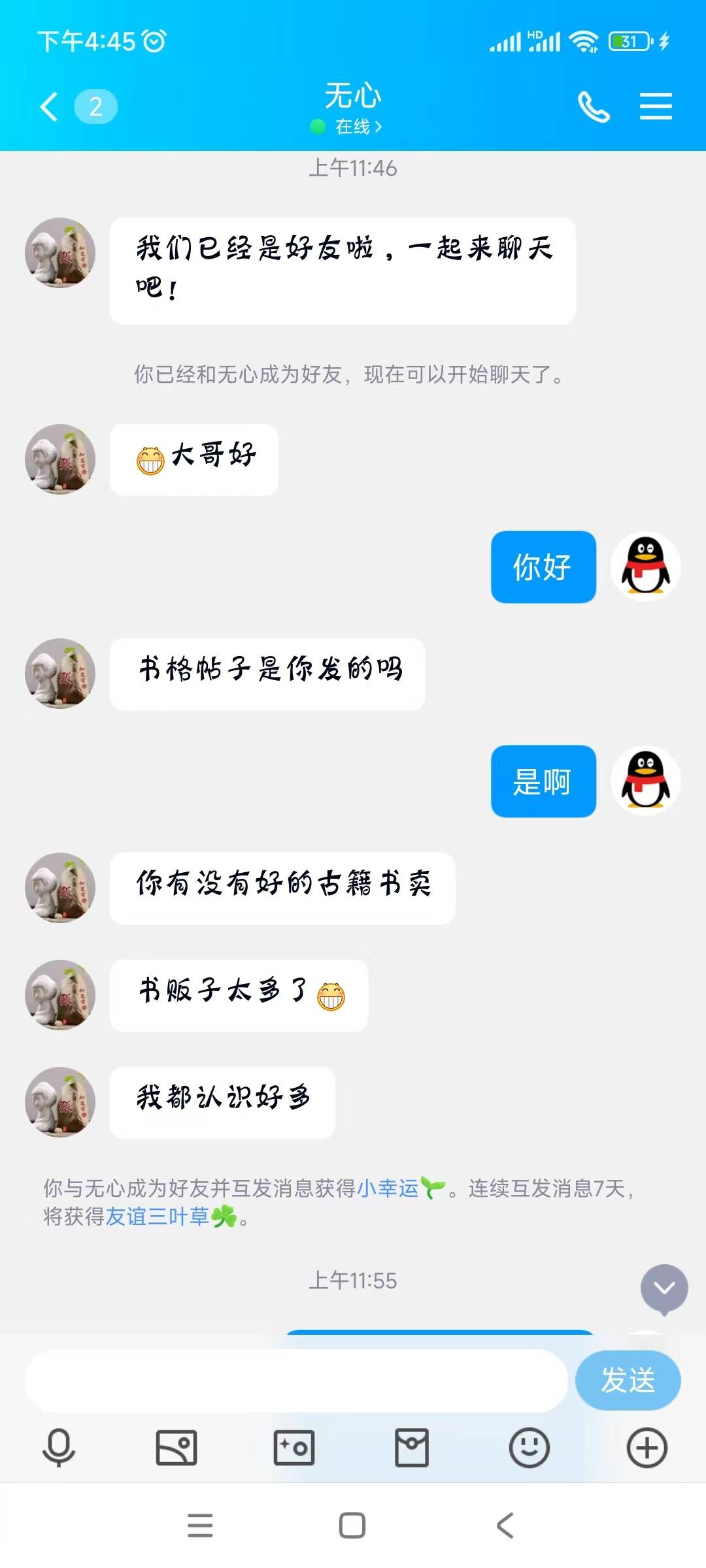Open chat settings via hamburger icon
The image size is (706, 1568).
(x=656, y=106)
